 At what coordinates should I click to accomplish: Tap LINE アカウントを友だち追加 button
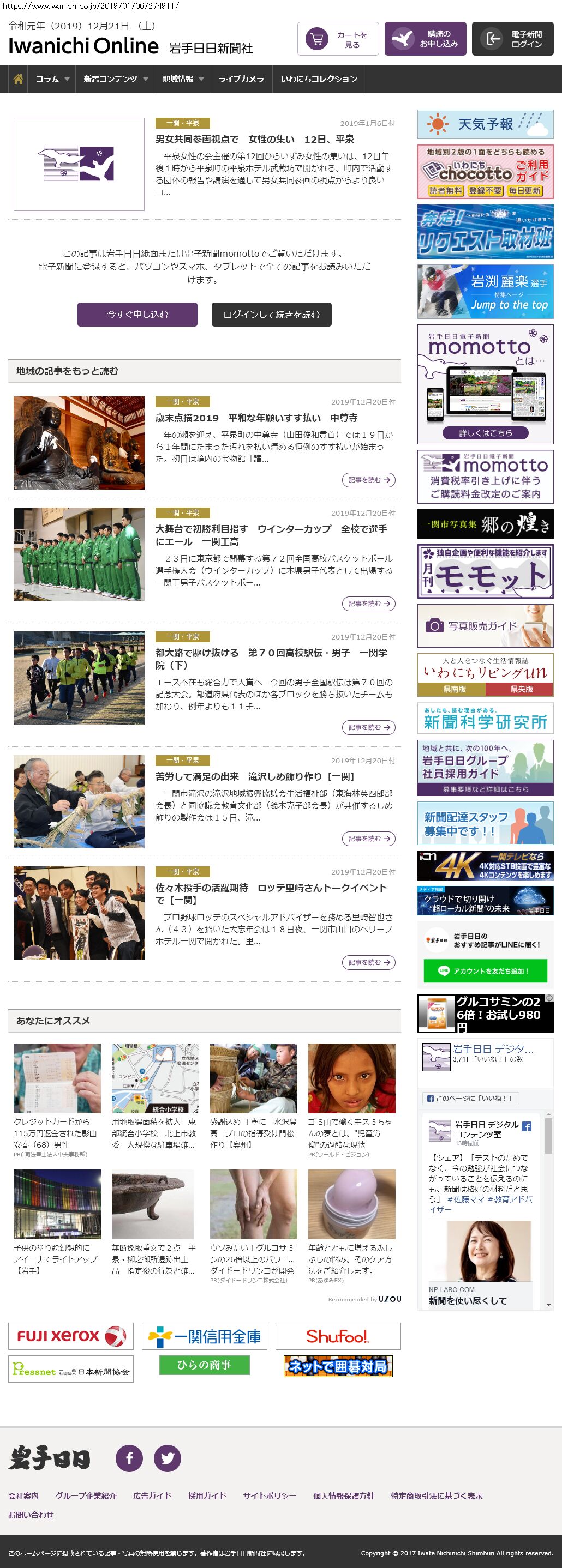(485, 971)
